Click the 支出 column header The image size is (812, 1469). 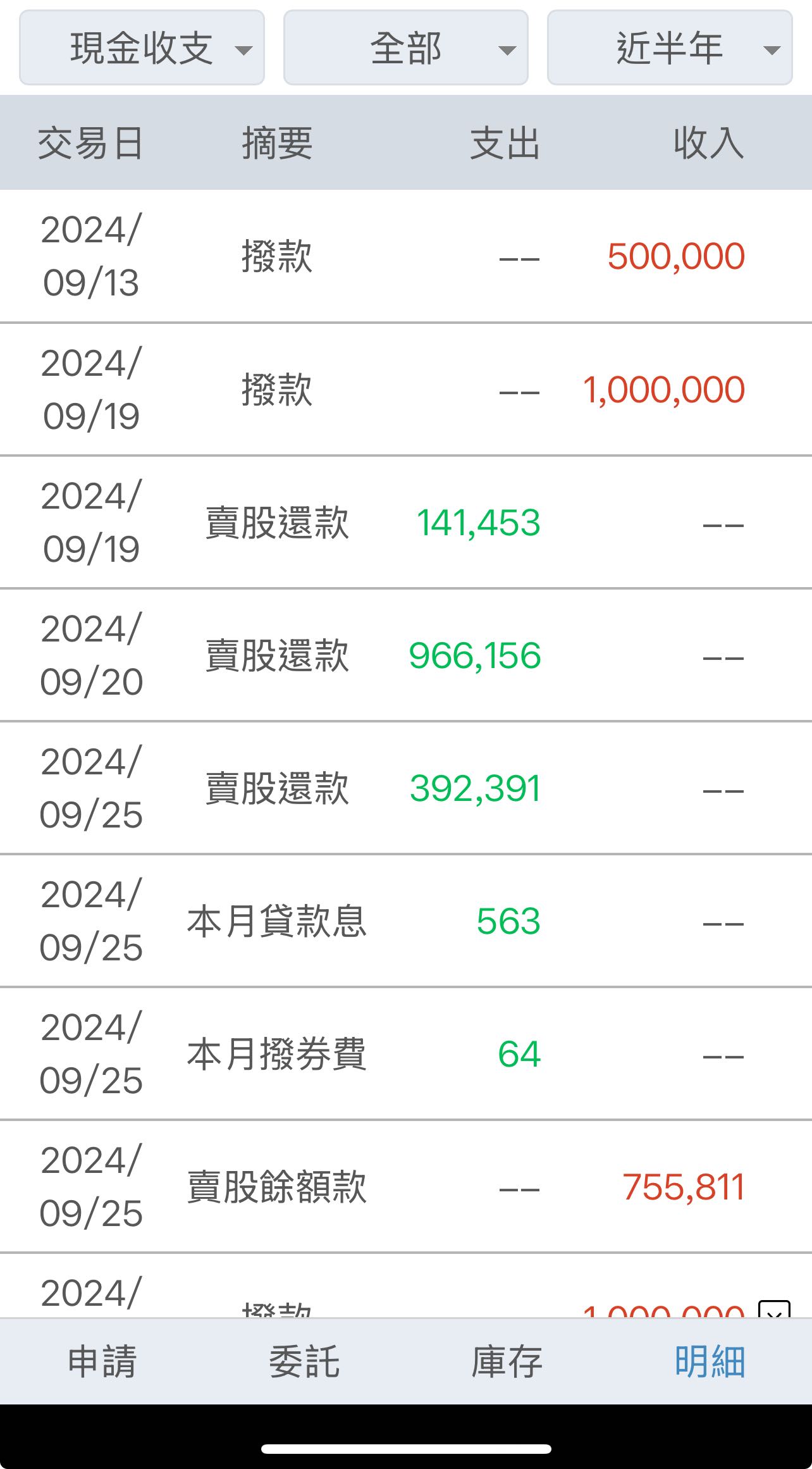coord(505,143)
